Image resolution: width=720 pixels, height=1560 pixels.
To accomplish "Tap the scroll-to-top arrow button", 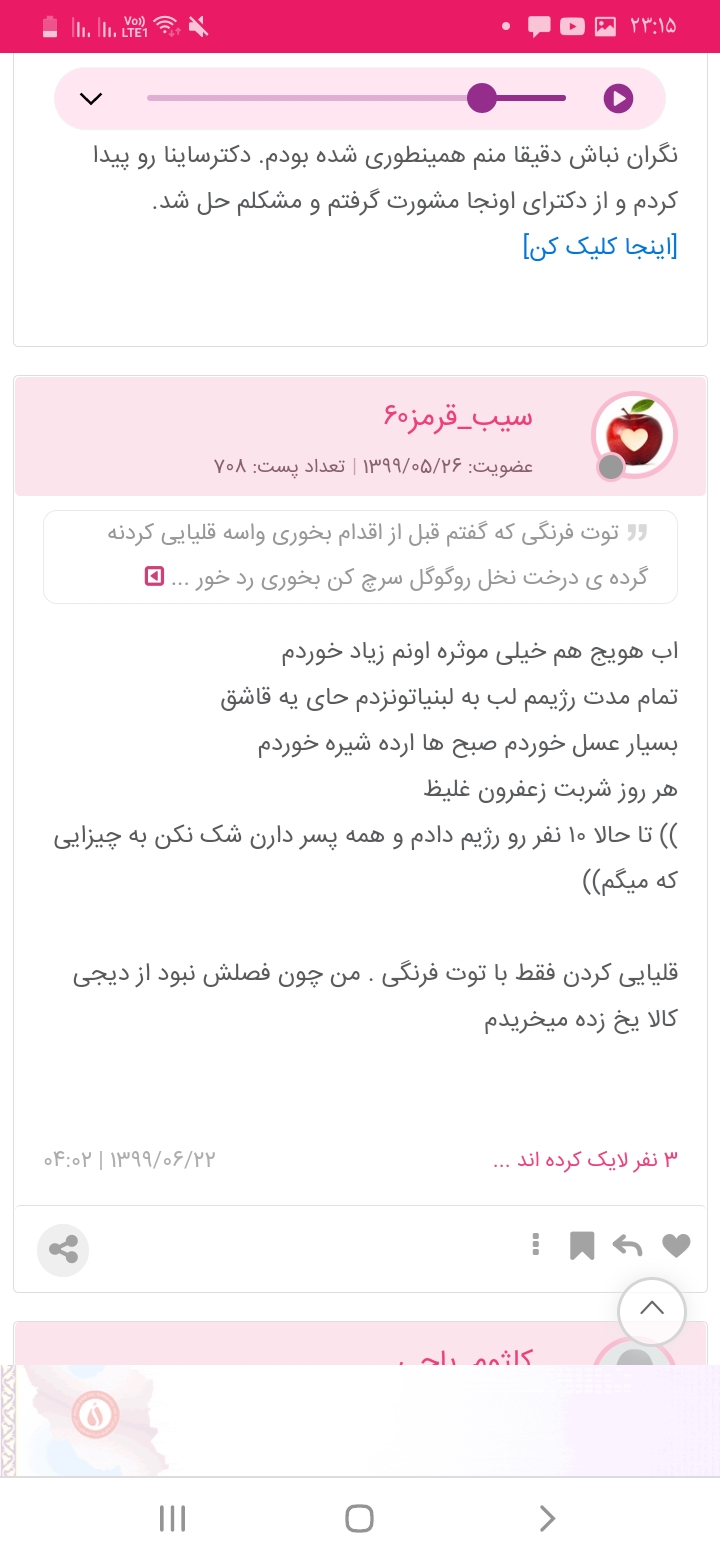I will (652, 1308).
